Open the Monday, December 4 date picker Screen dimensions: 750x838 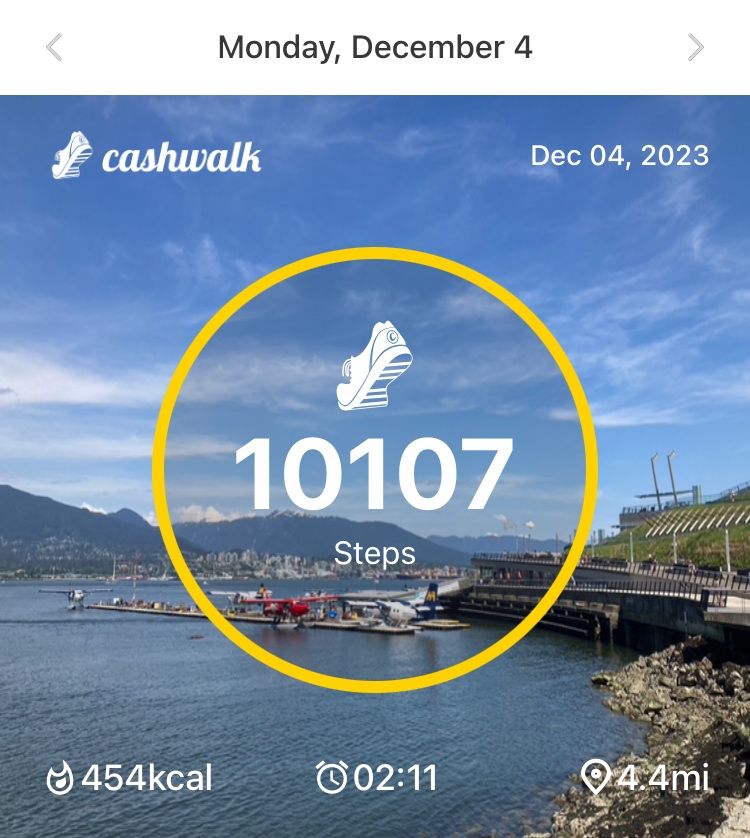click(375, 47)
